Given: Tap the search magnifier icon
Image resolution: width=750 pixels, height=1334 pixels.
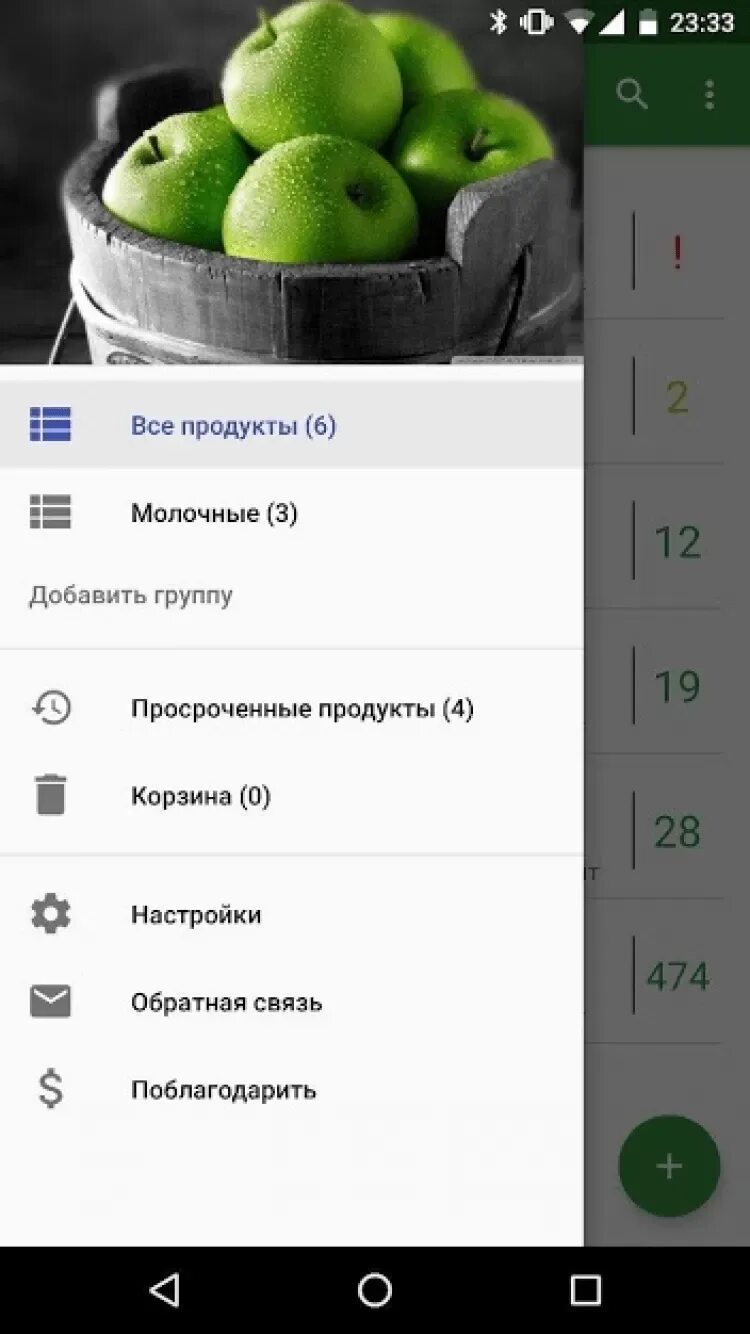Looking at the screenshot, I should coord(631,95).
